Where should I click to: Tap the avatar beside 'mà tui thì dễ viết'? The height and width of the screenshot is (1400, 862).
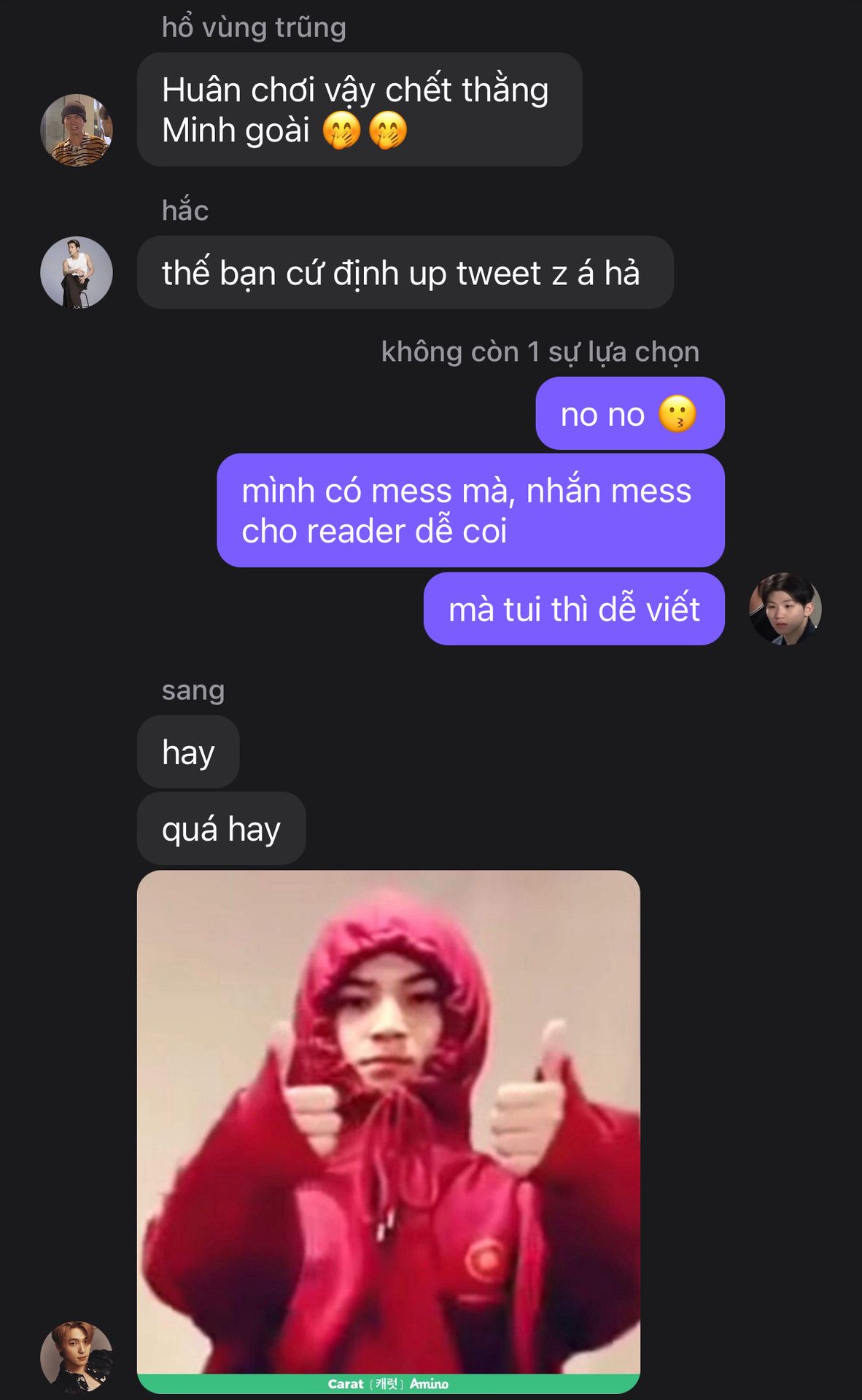point(785,609)
